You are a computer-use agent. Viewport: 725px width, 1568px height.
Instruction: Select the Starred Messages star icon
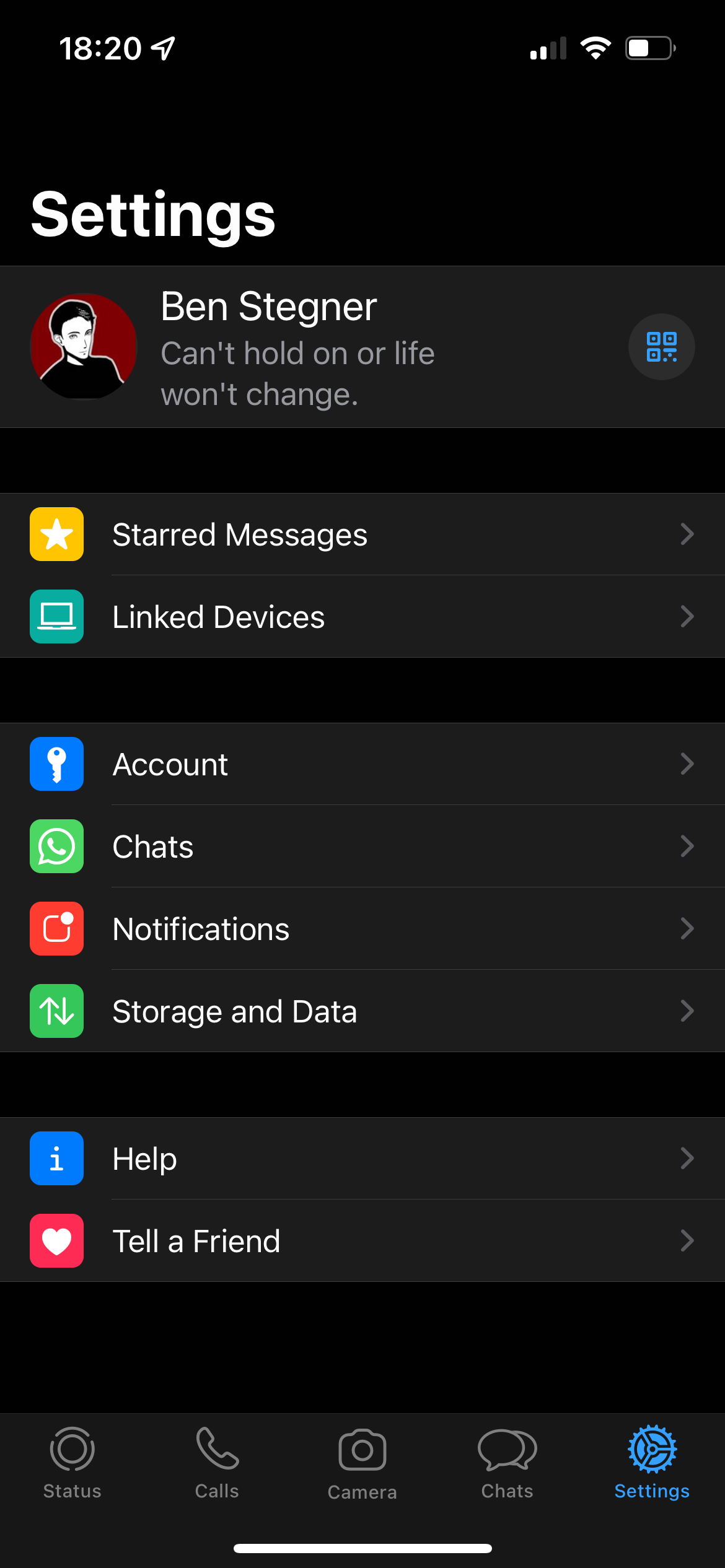(56, 534)
